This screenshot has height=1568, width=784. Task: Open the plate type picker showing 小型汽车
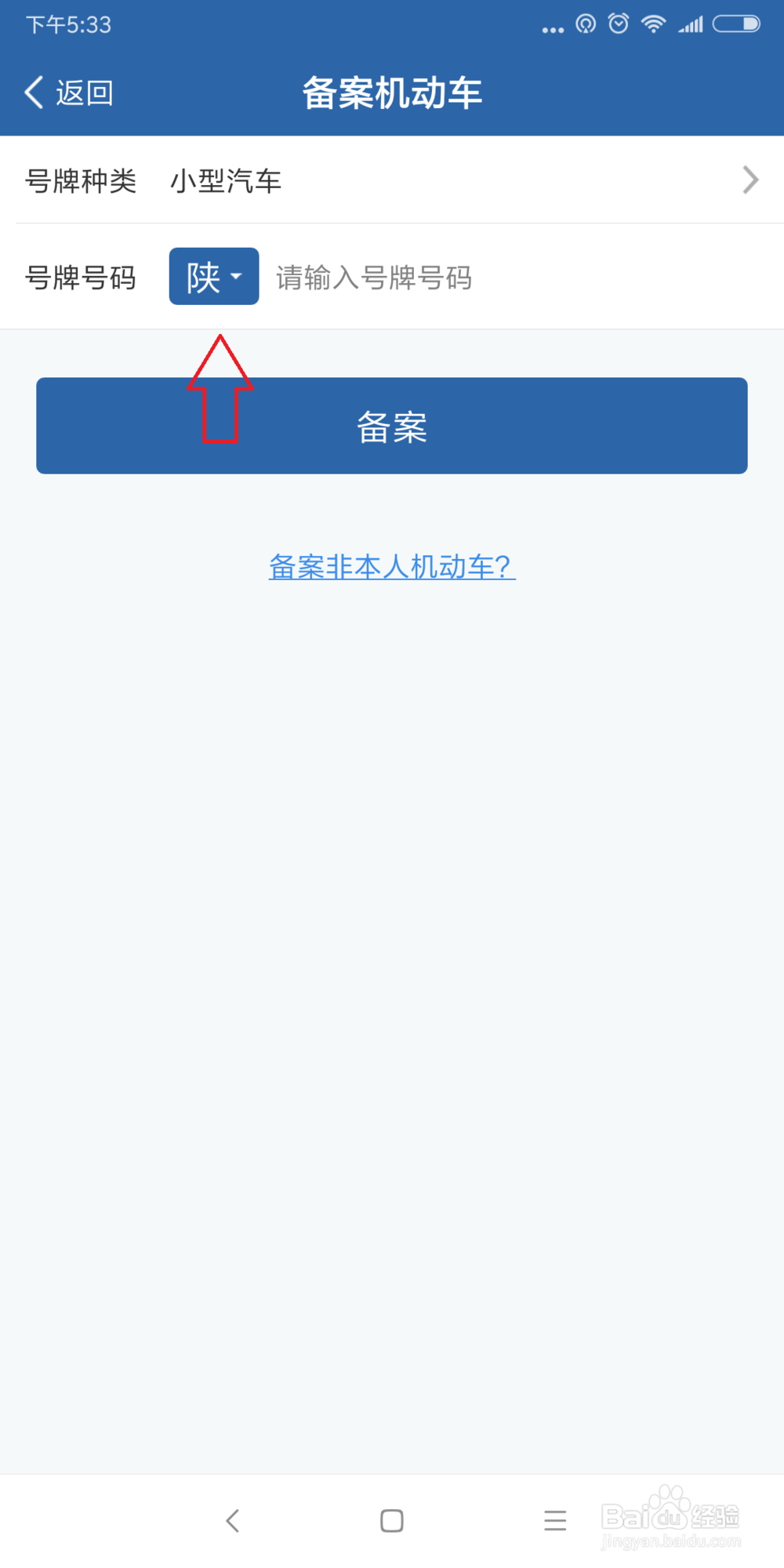click(x=227, y=180)
